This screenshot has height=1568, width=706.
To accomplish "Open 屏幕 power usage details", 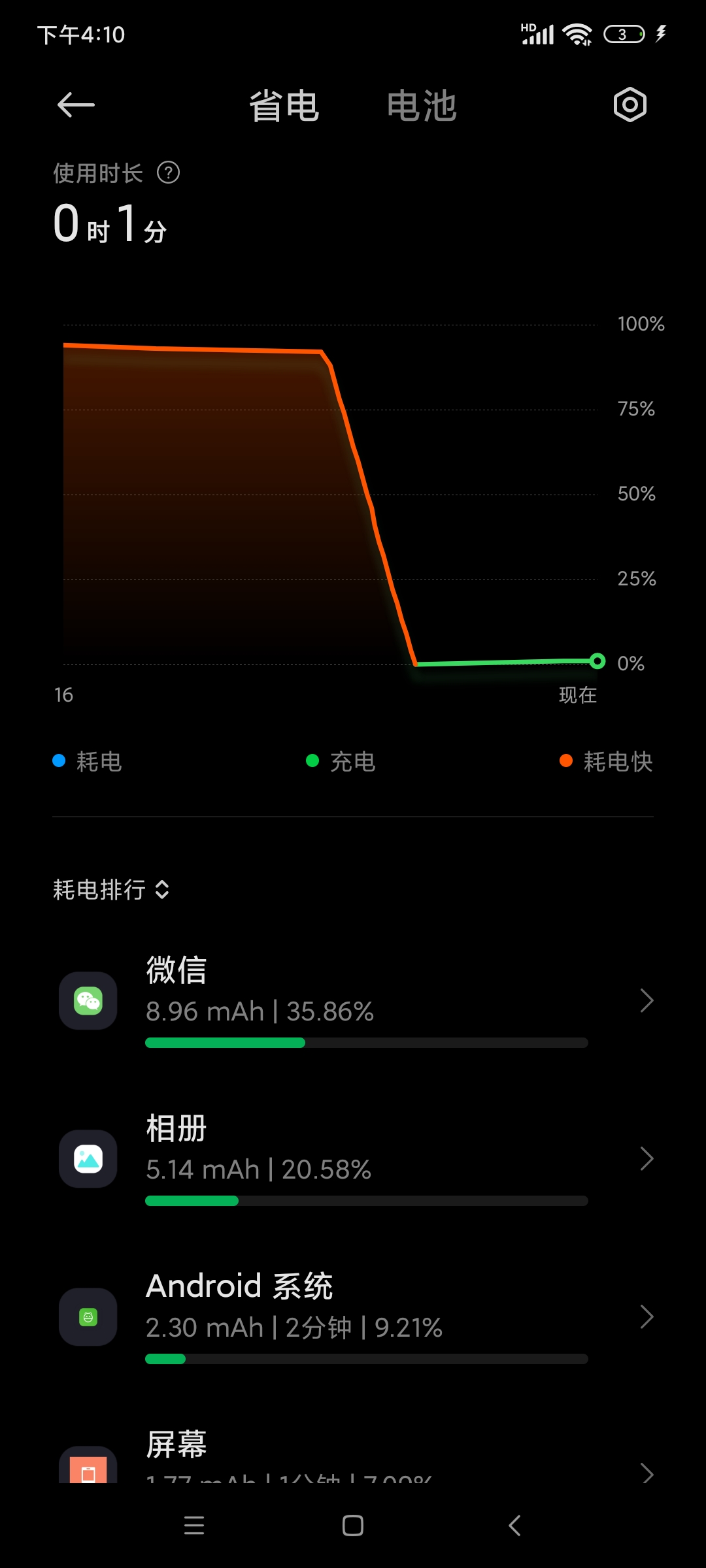I will point(353,1454).
